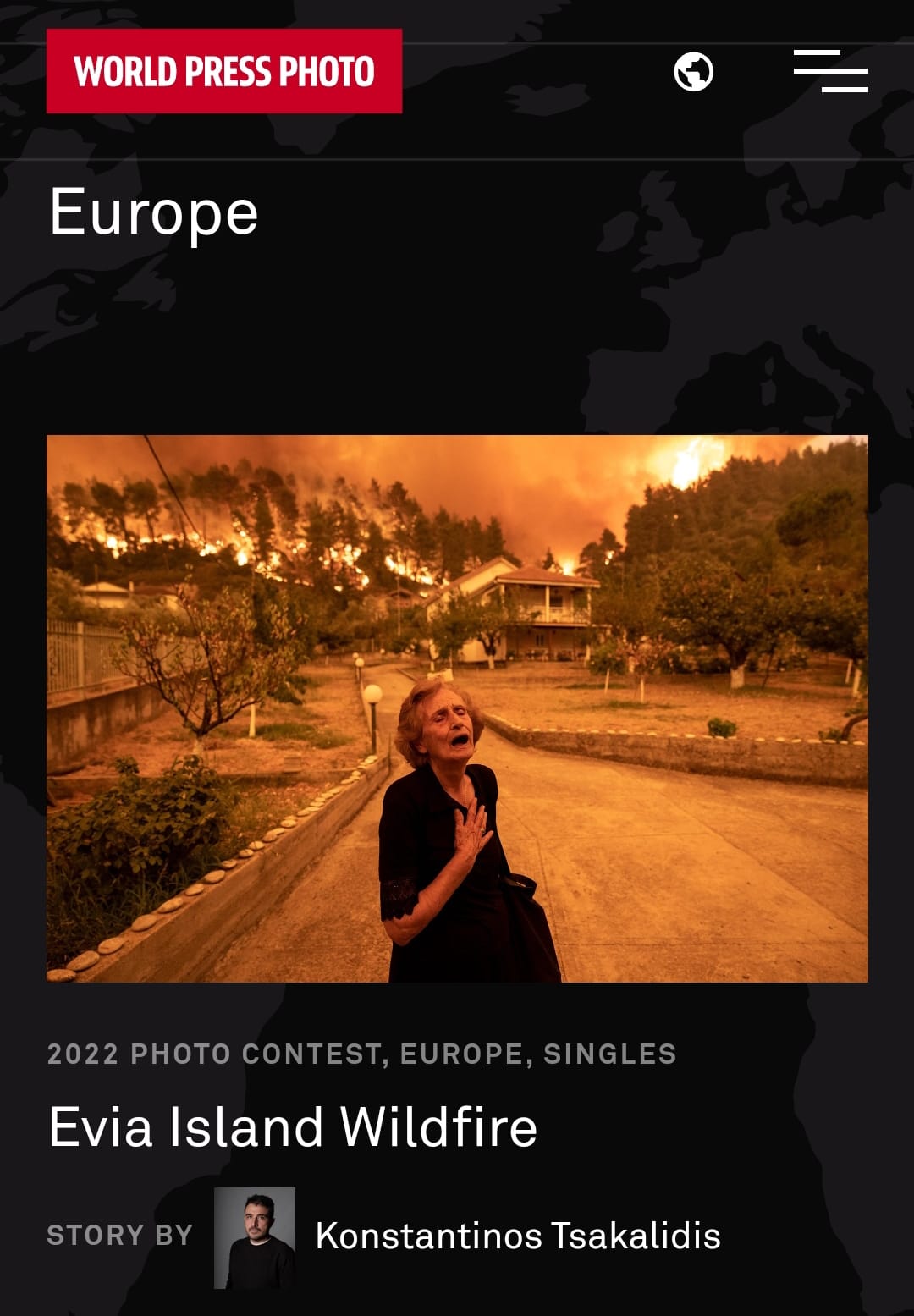View photographer Konstantinos Tsakalidis's profile

tap(517, 1236)
